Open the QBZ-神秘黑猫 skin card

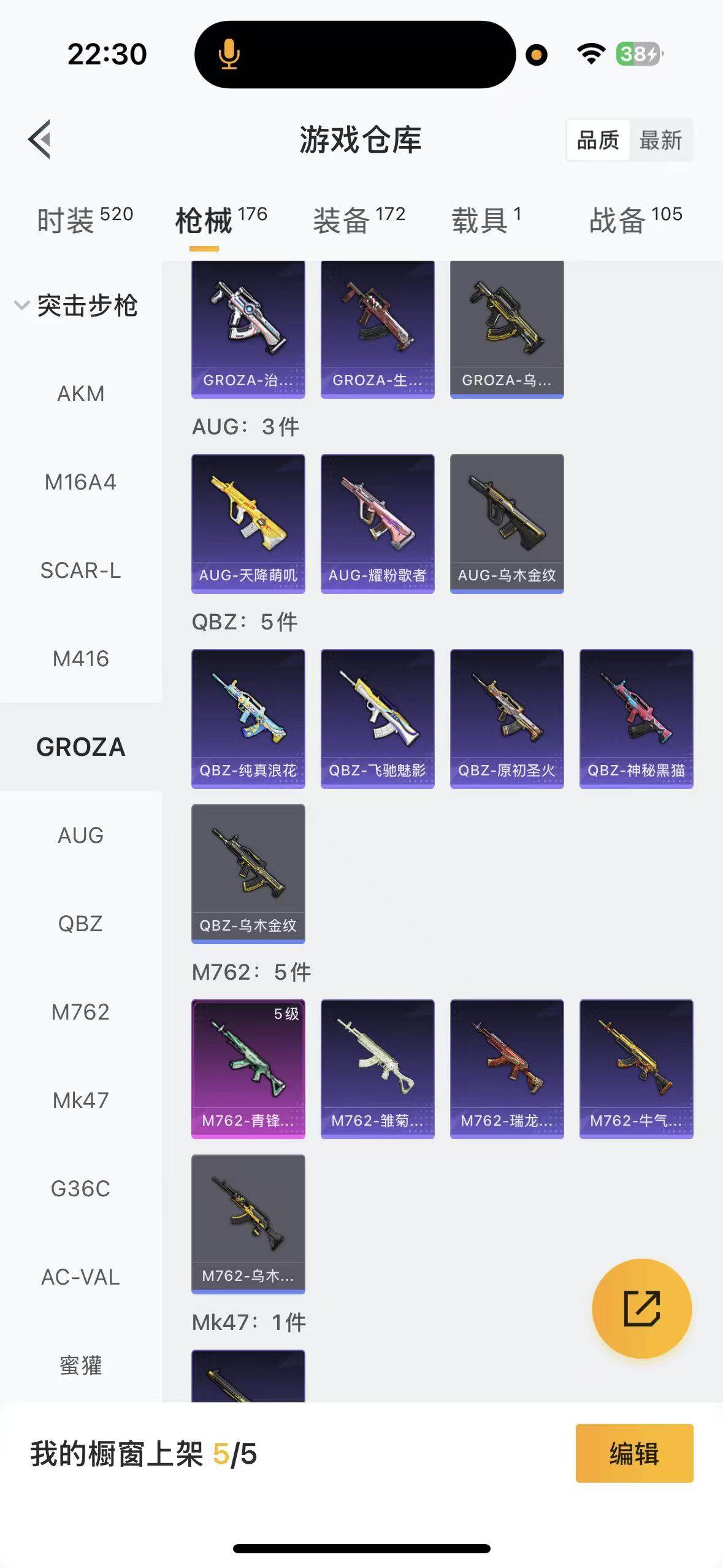tap(636, 718)
